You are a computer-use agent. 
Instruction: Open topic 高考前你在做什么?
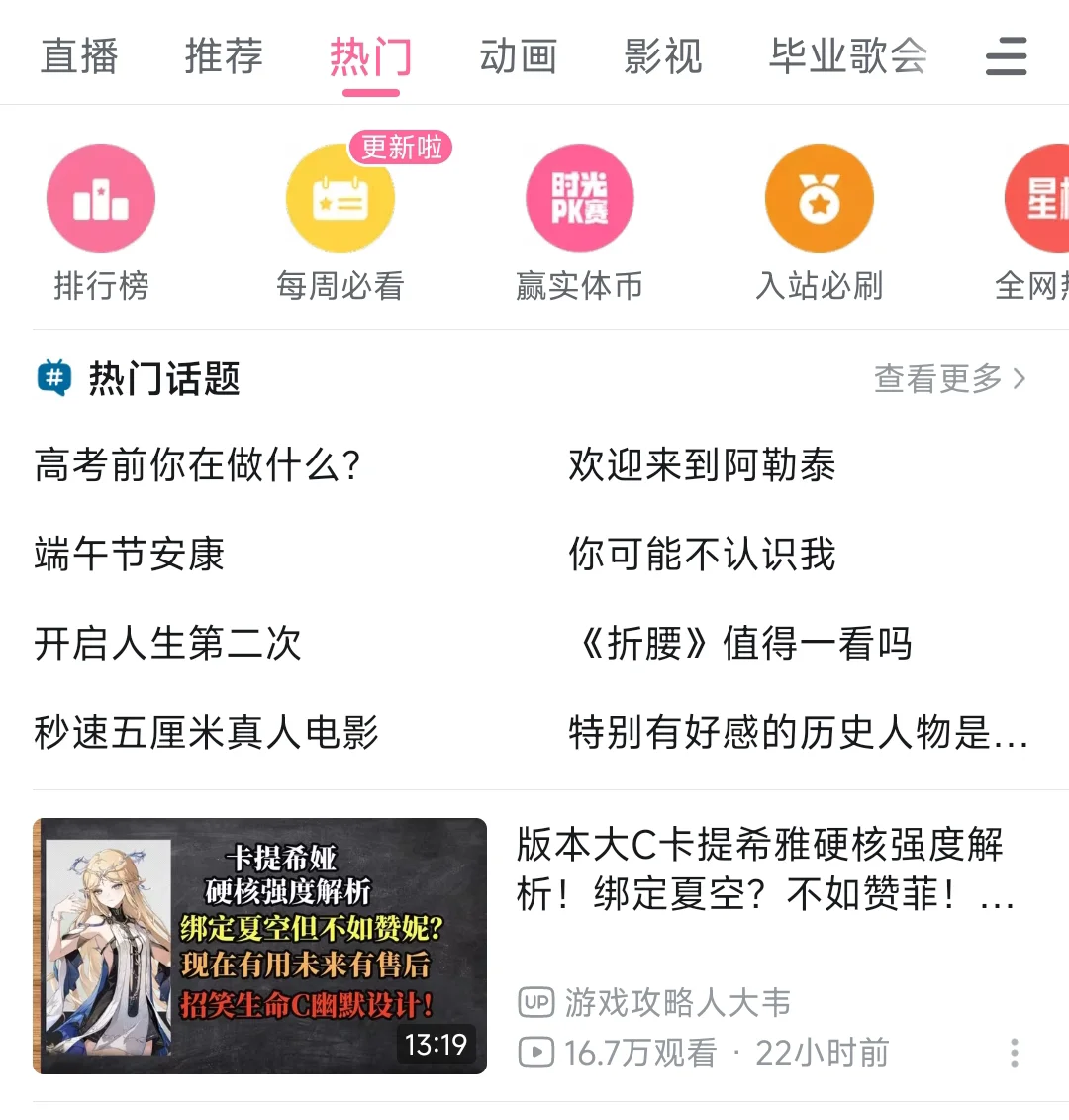coord(197,464)
